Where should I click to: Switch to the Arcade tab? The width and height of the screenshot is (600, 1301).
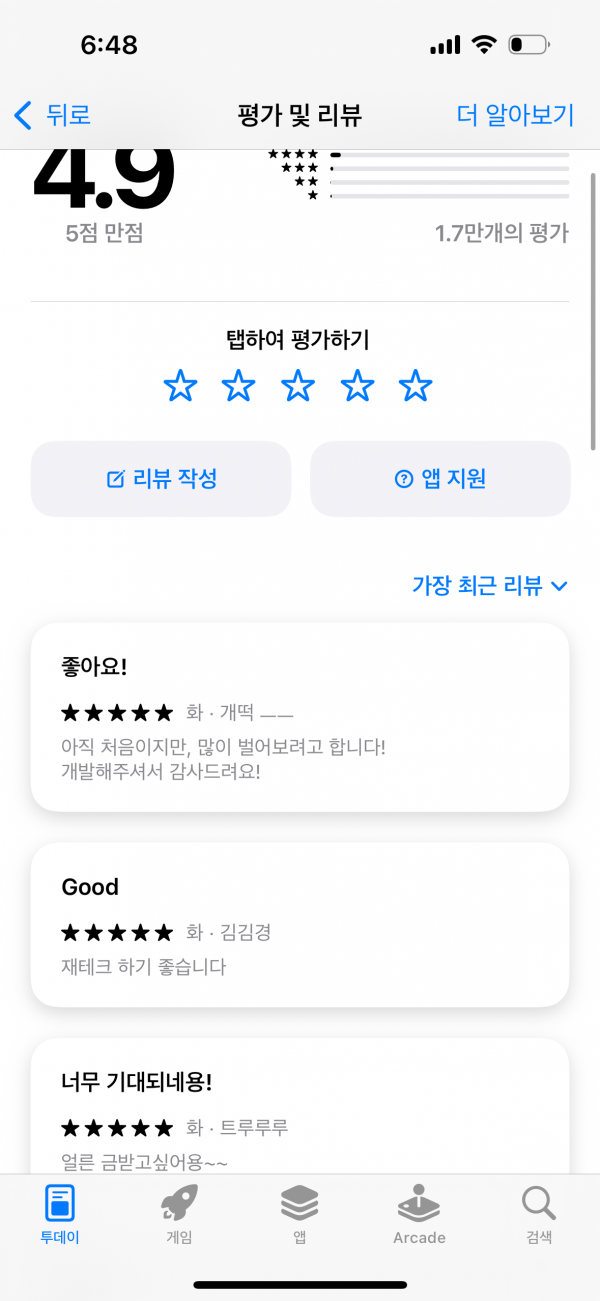[419, 1214]
